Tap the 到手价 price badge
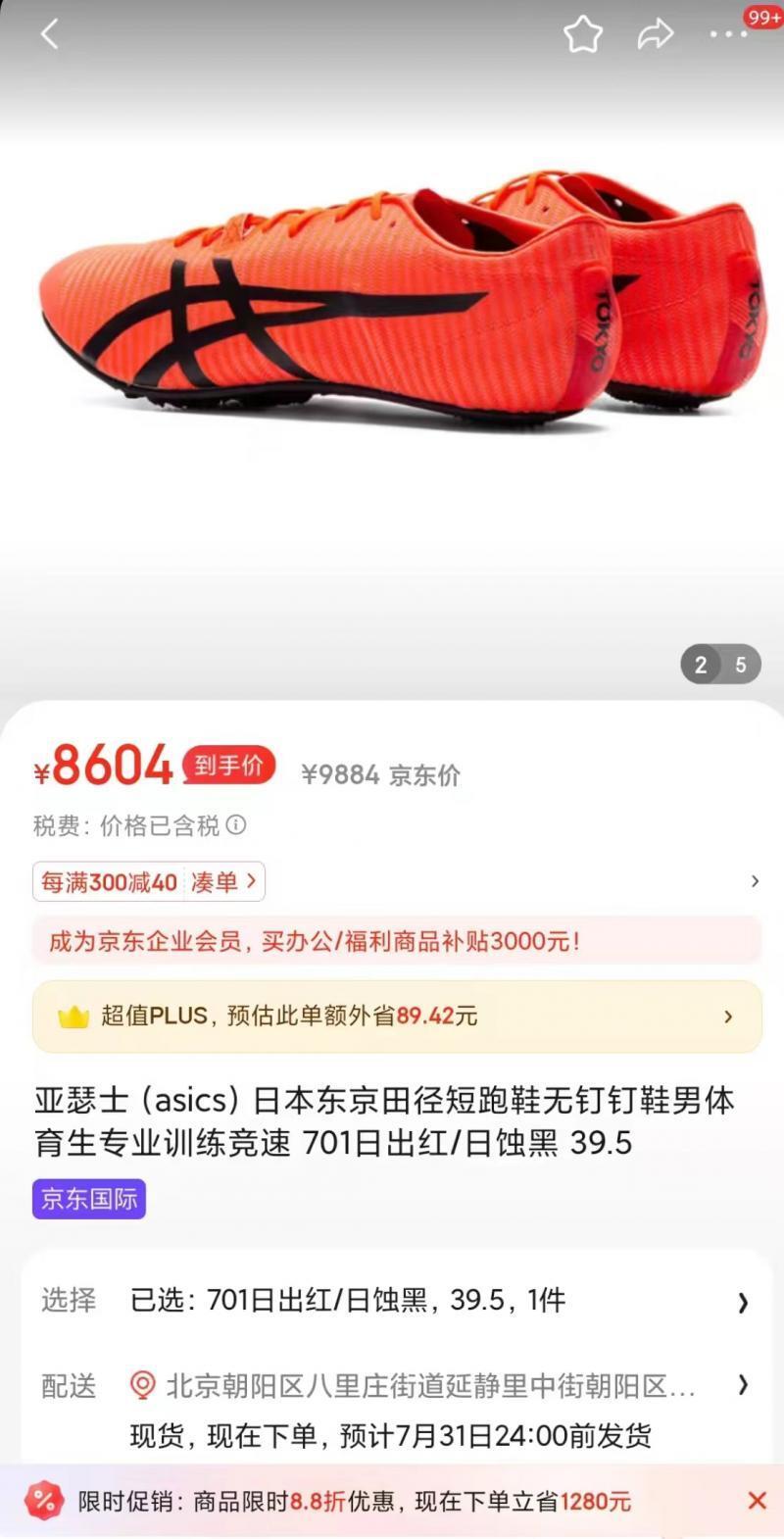784x1539 pixels. click(227, 765)
